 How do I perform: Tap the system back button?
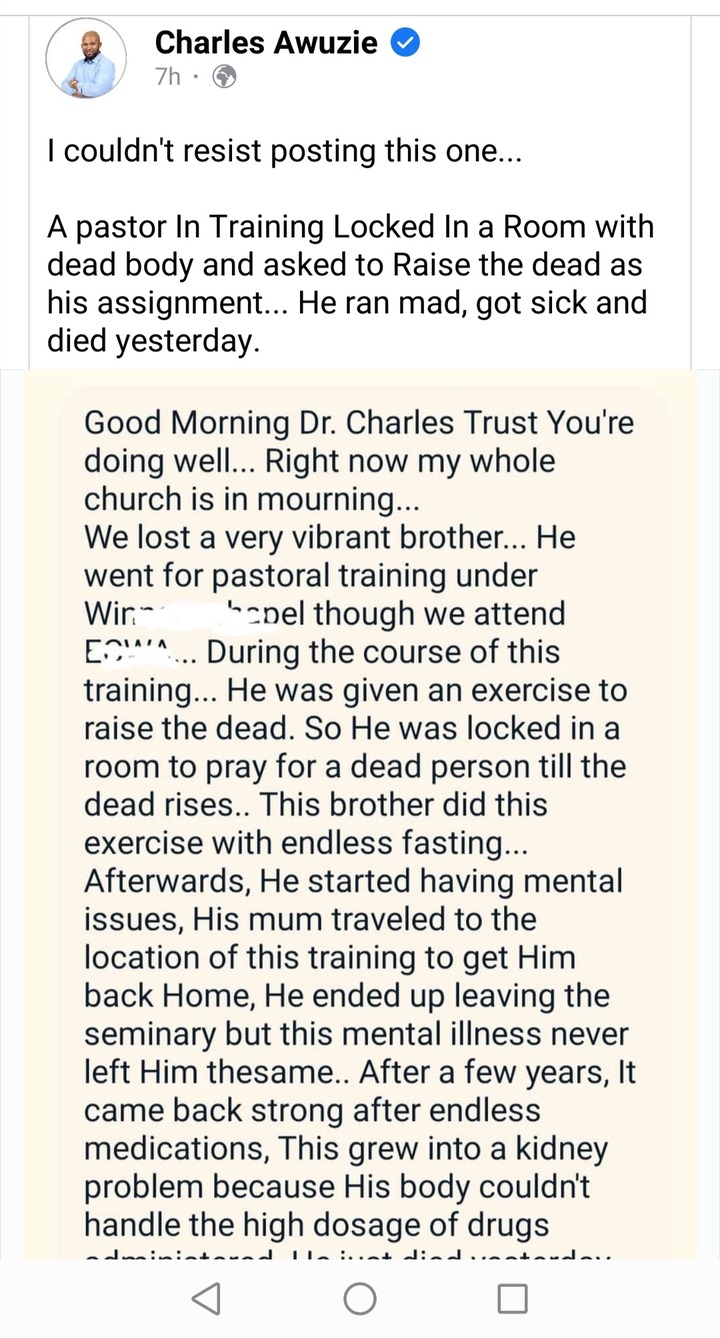(x=206, y=1298)
